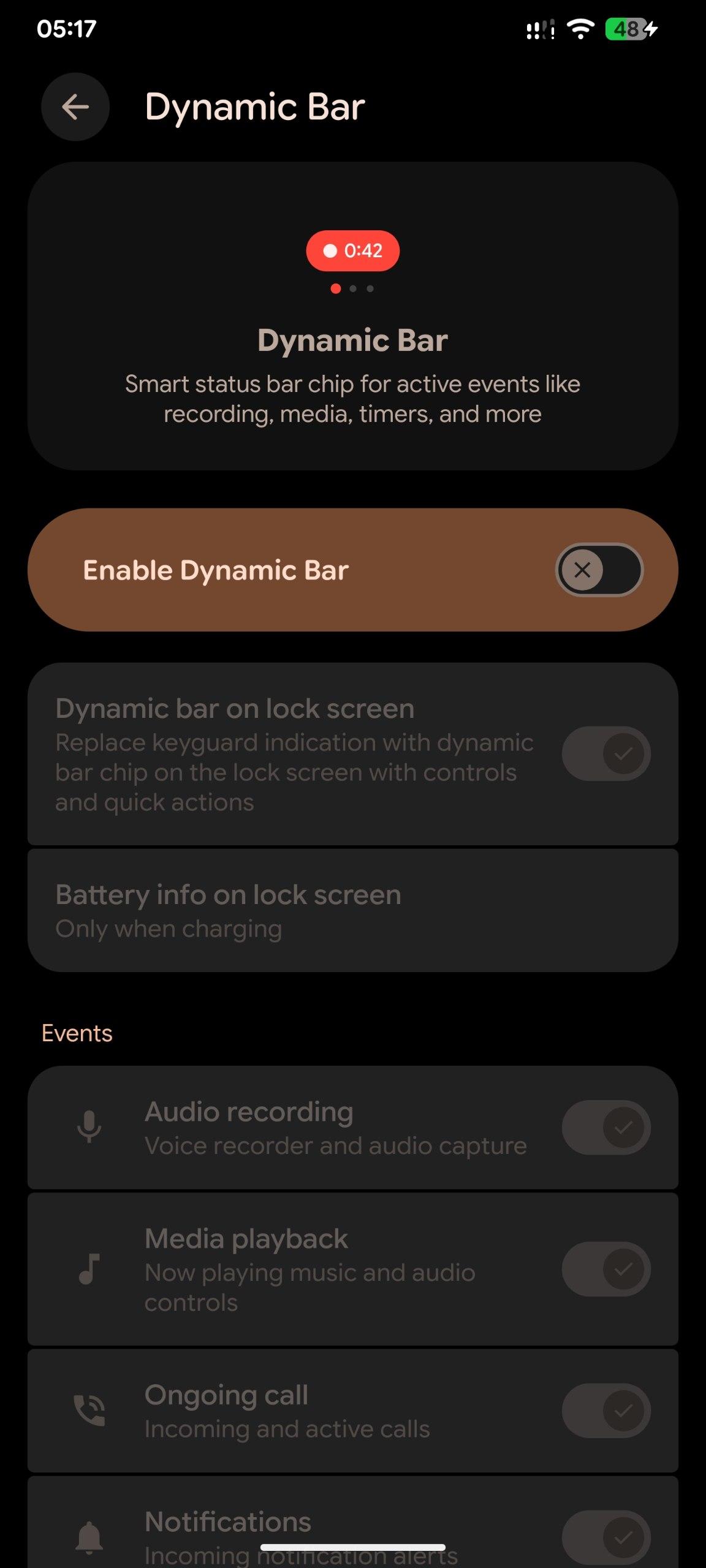Toggle the Media playback event switch
This screenshot has height=1568, width=706.
pos(606,1268)
